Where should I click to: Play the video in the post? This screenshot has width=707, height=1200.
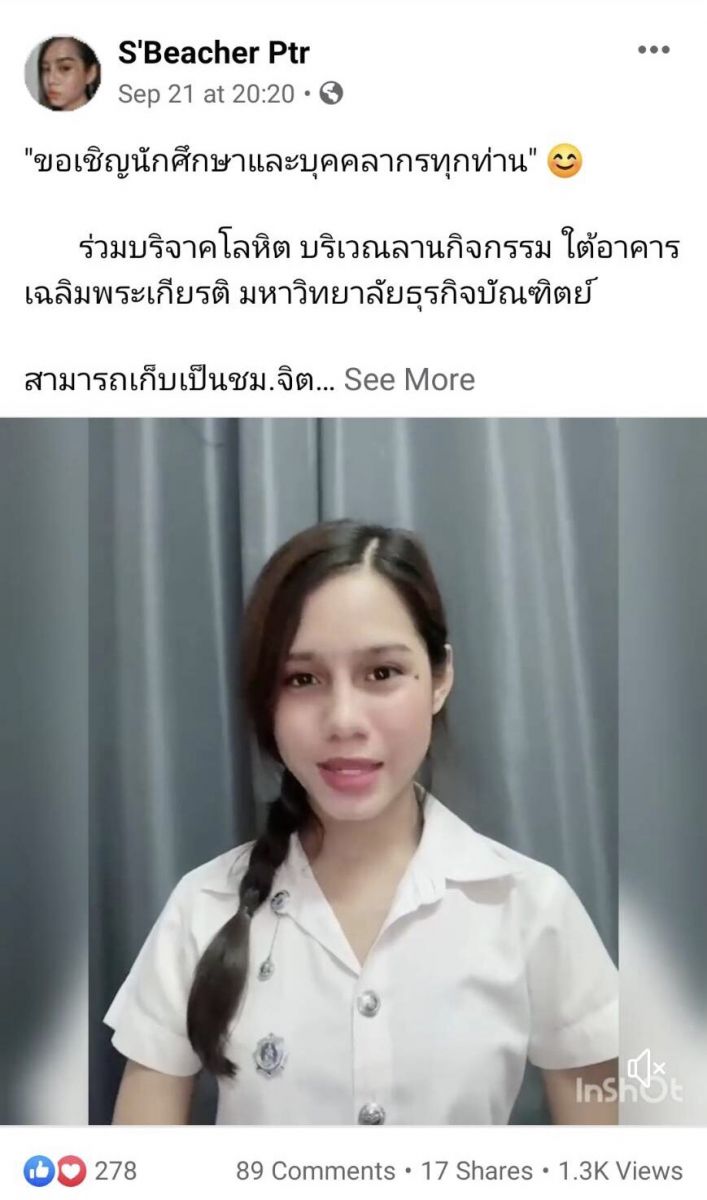point(353,770)
